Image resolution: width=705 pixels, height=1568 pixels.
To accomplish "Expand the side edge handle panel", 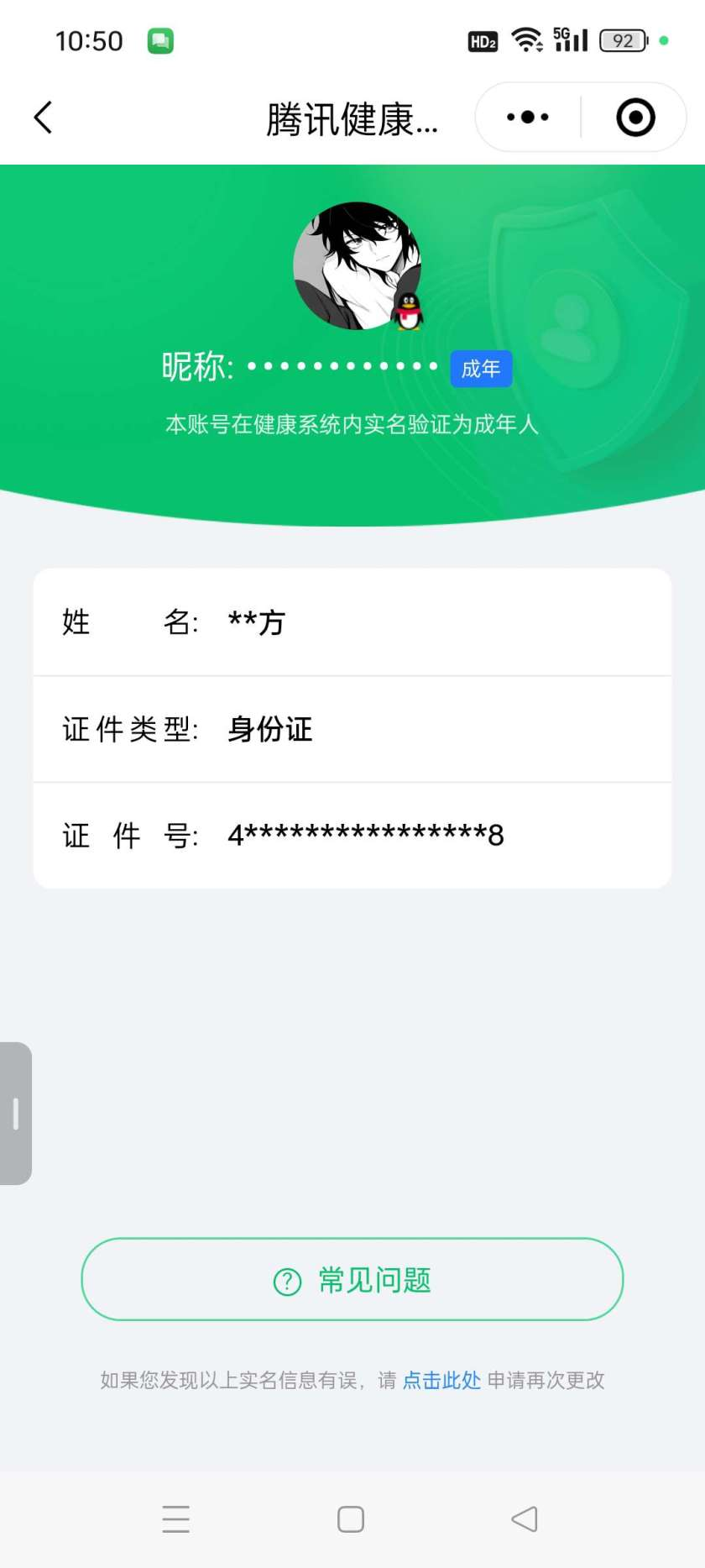I will pyautogui.click(x=15, y=1113).
